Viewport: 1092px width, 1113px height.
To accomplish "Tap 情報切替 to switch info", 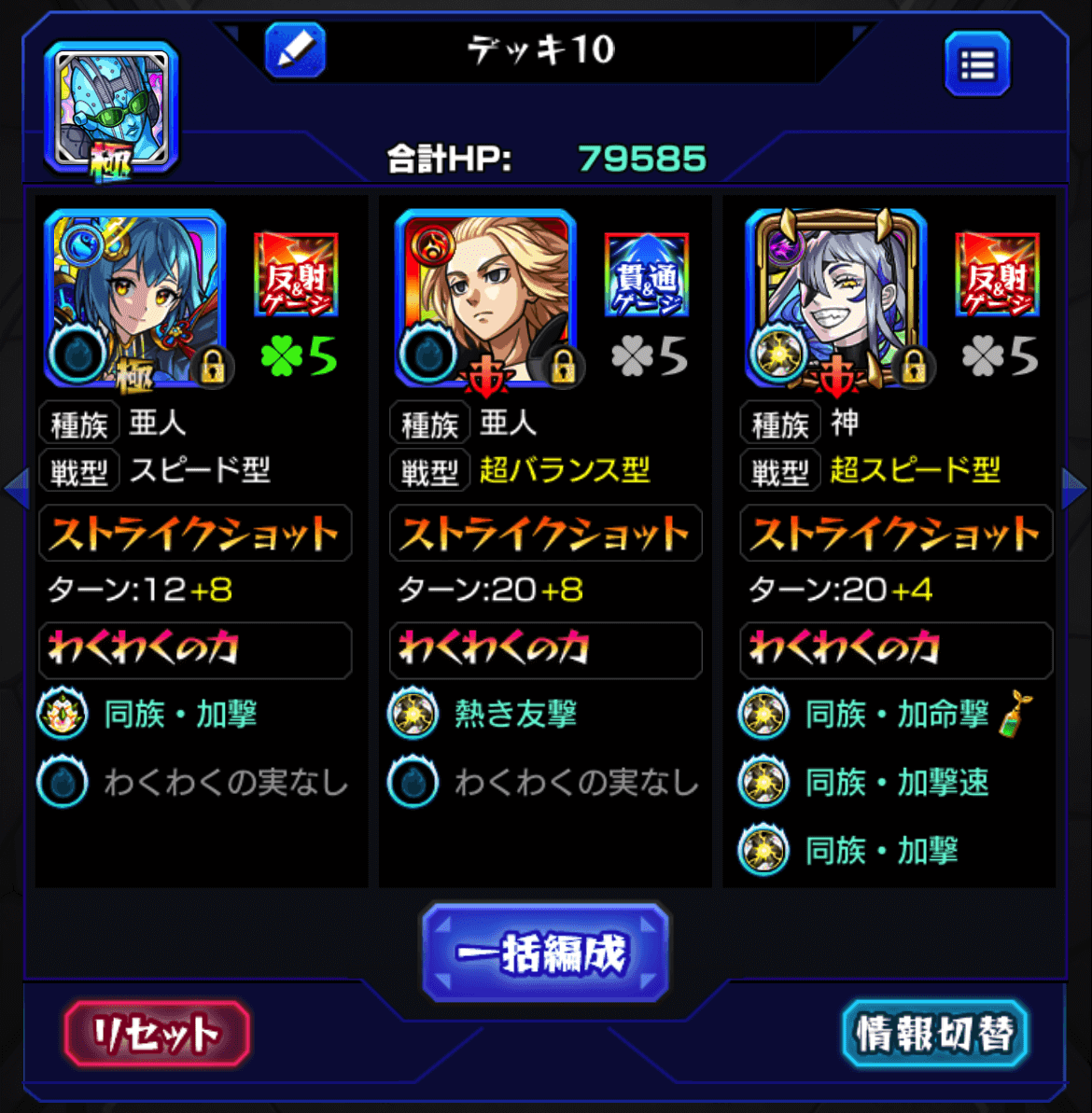I will [934, 1034].
